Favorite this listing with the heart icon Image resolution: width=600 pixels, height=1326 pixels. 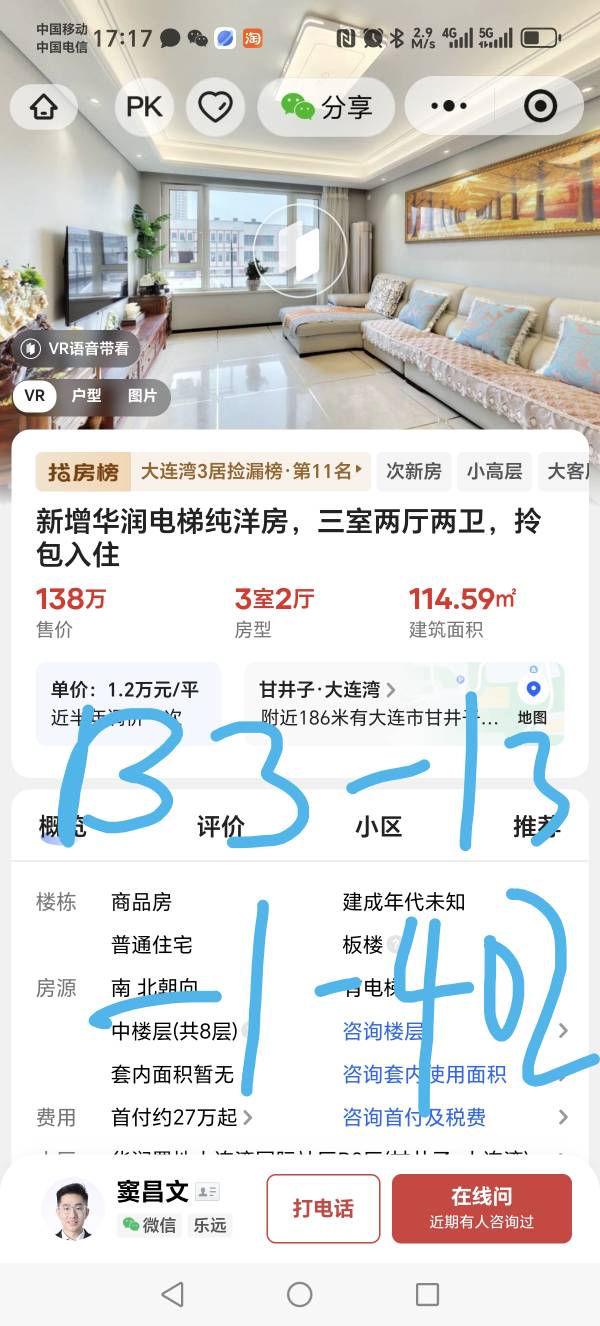[x=216, y=106]
